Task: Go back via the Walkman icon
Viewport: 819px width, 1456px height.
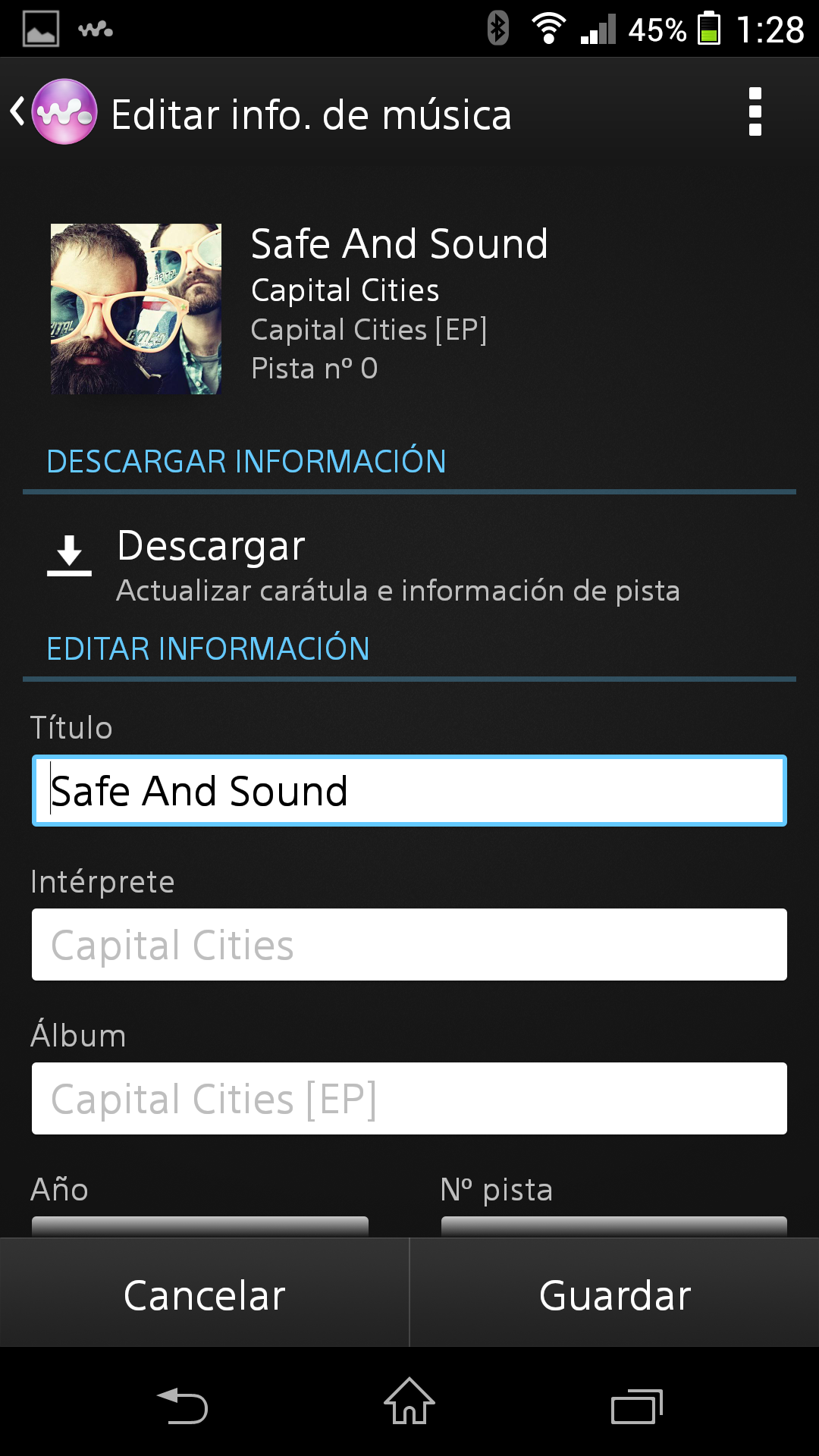Action: pos(55,112)
